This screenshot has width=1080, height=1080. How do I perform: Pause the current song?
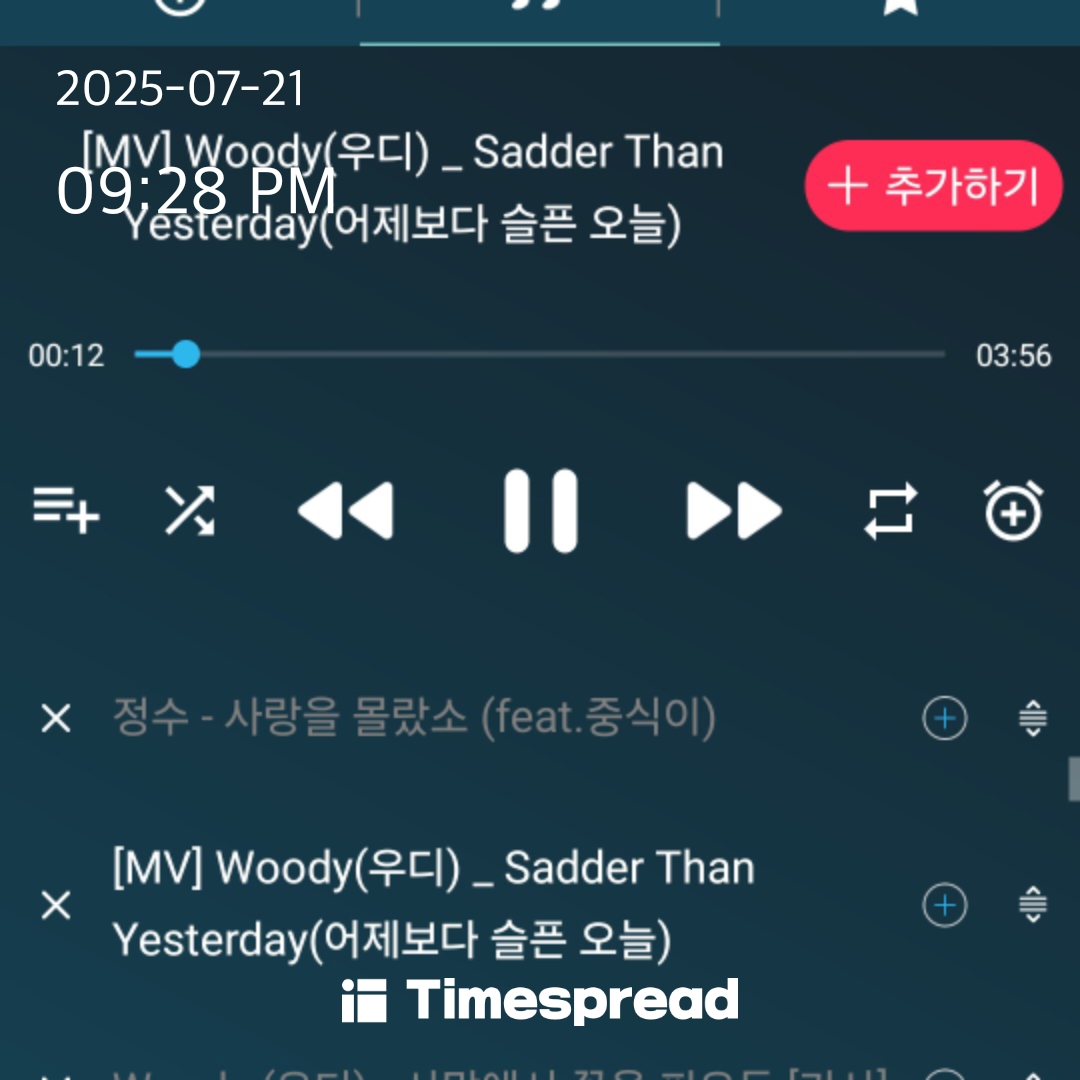point(540,511)
